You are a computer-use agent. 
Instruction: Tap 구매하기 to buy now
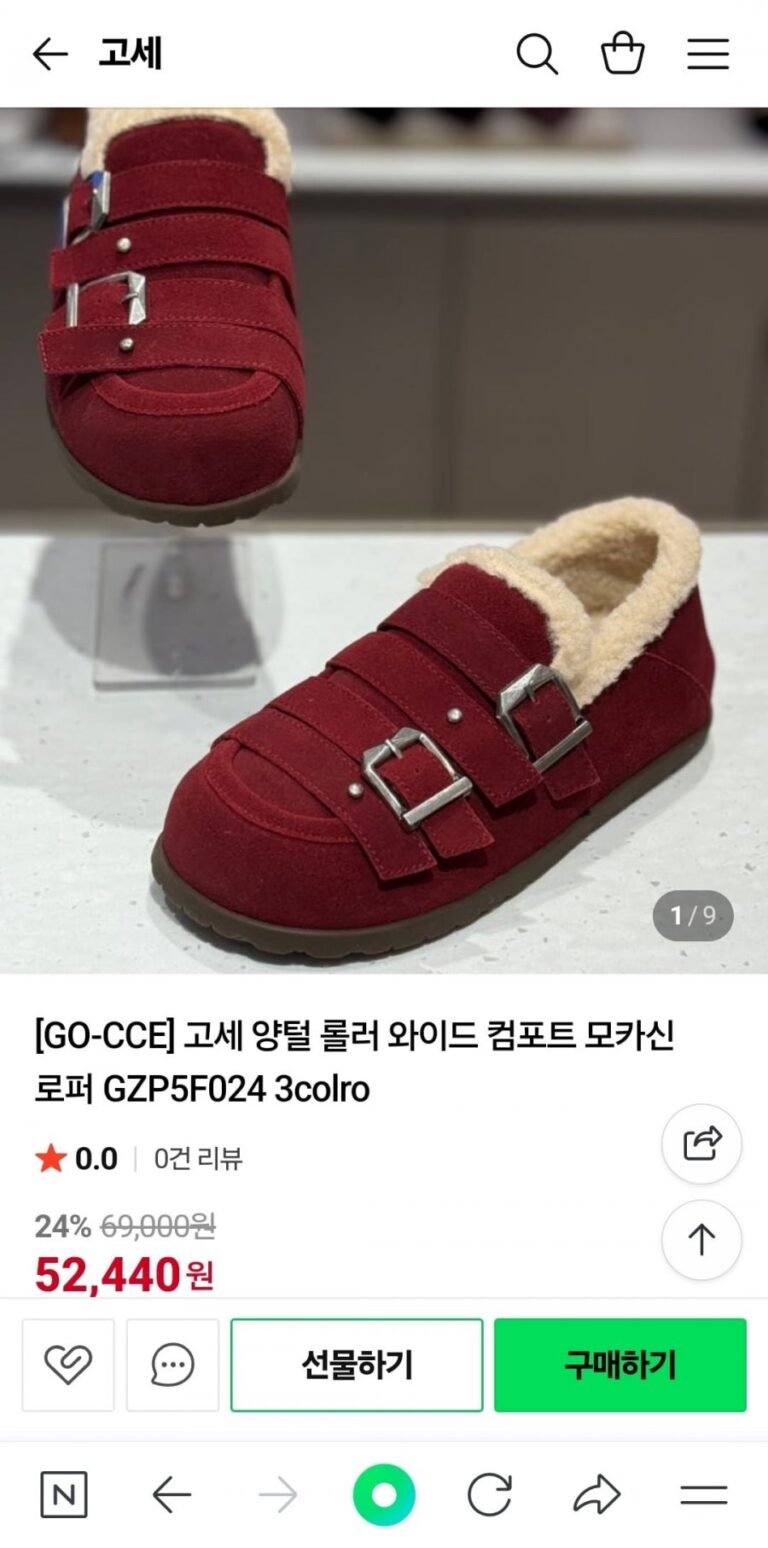(620, 1365)
